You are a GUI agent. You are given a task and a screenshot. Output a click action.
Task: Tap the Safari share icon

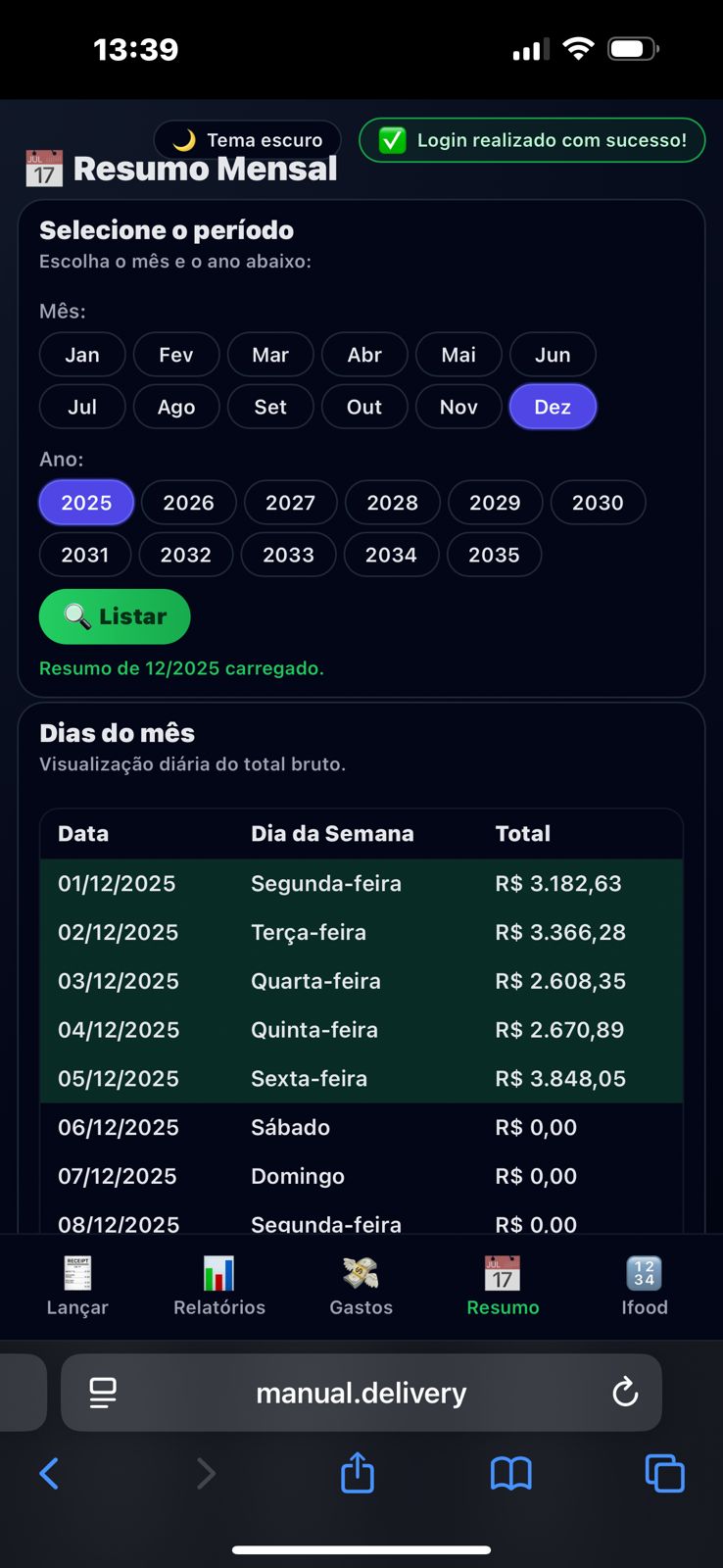tap(357, 1473)
